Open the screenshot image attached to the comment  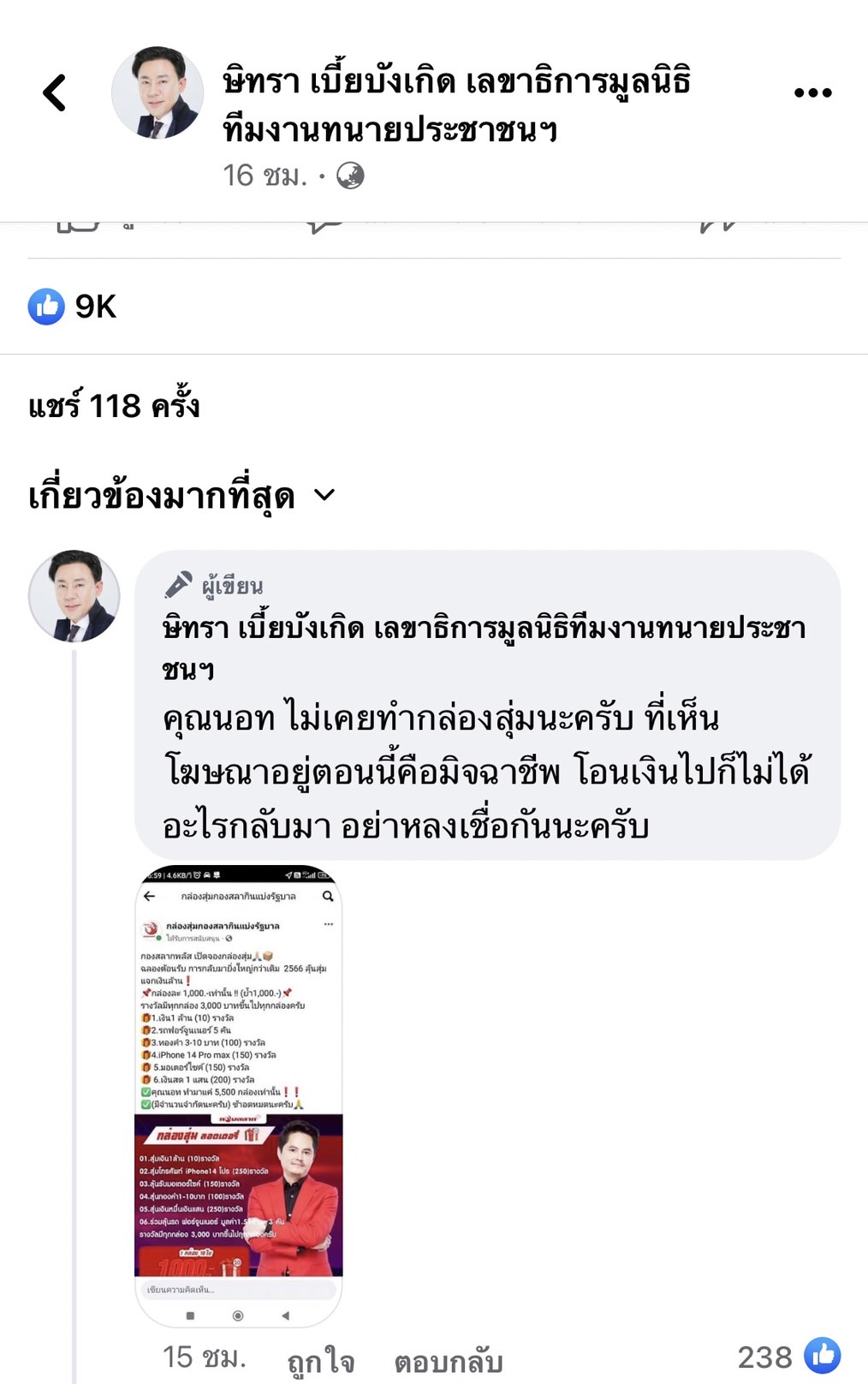(239, 1095)
